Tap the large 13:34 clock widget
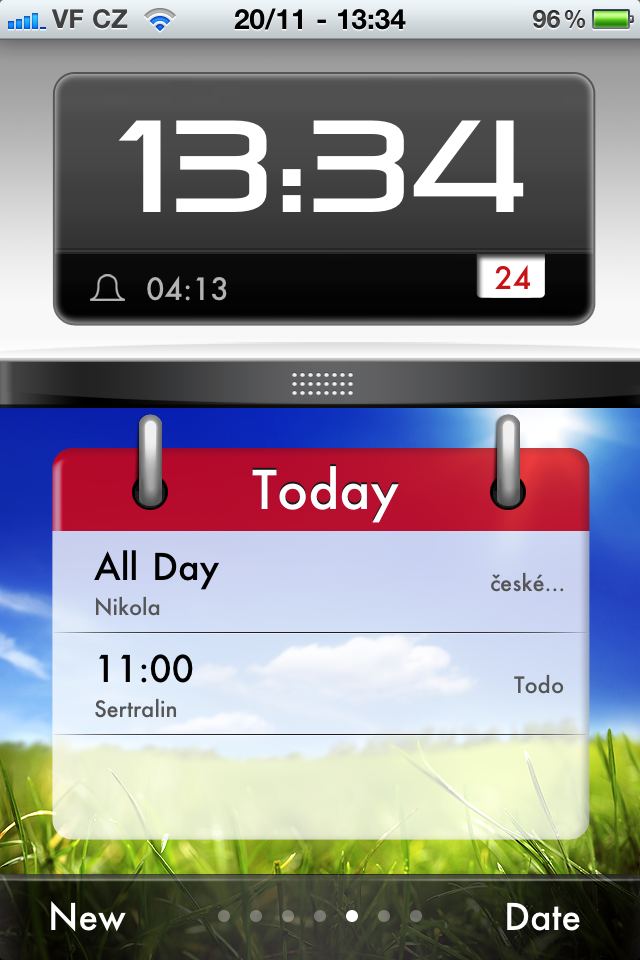640x960 pixels. pyautogui.click(x=322, y=165)
